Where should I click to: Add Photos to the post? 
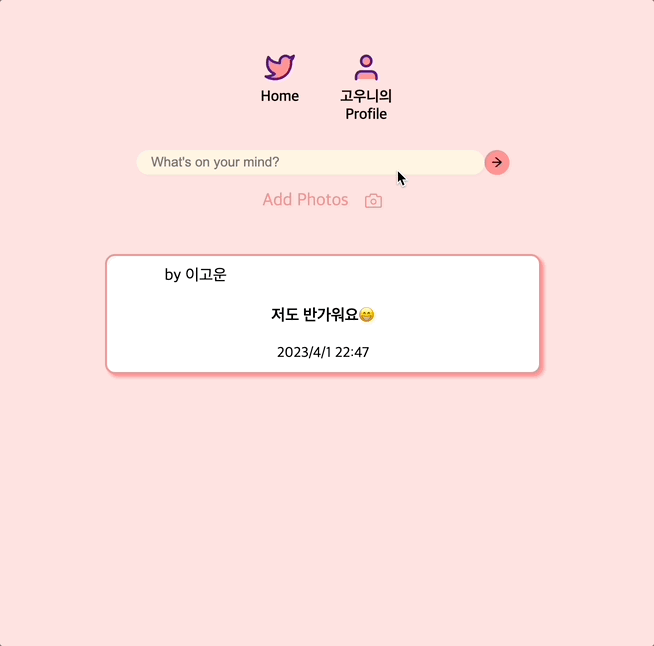click(322, 200)
